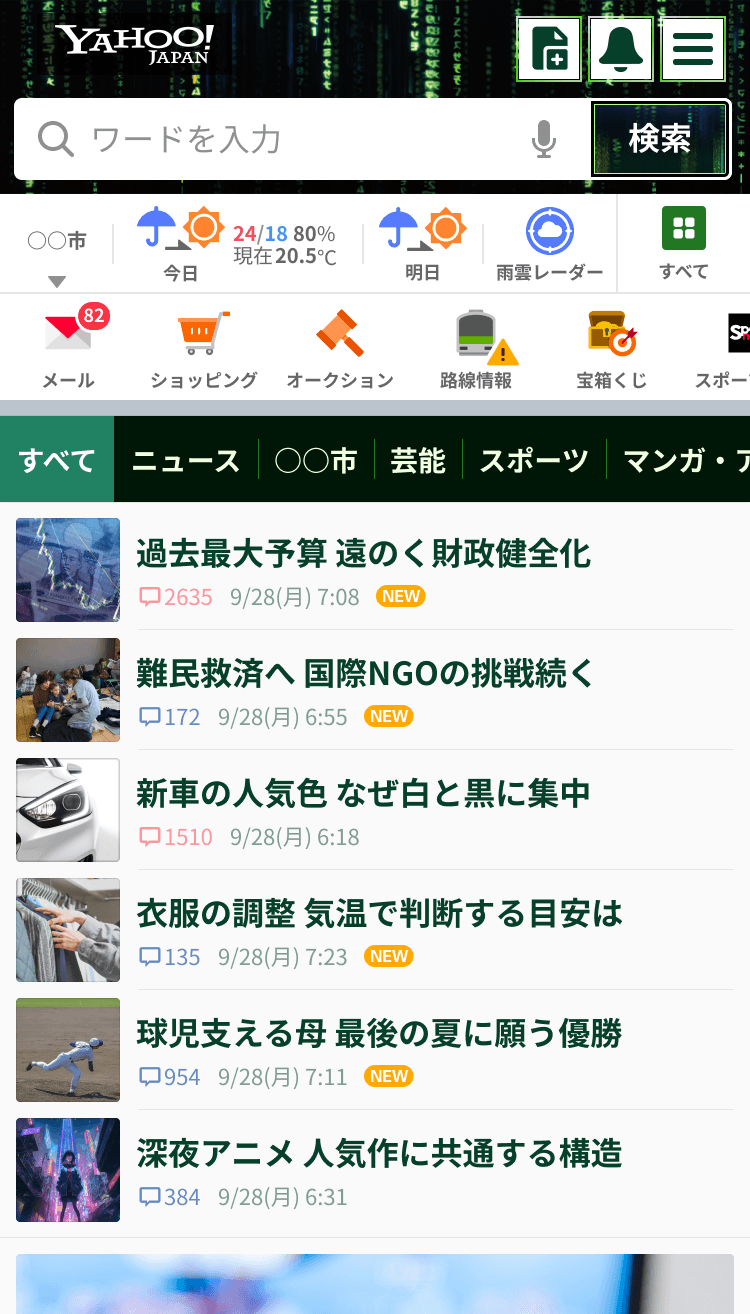Open the hamburger menu
Image resolution: width=750 pixels, height=1314 pixels.
[693, 48]
